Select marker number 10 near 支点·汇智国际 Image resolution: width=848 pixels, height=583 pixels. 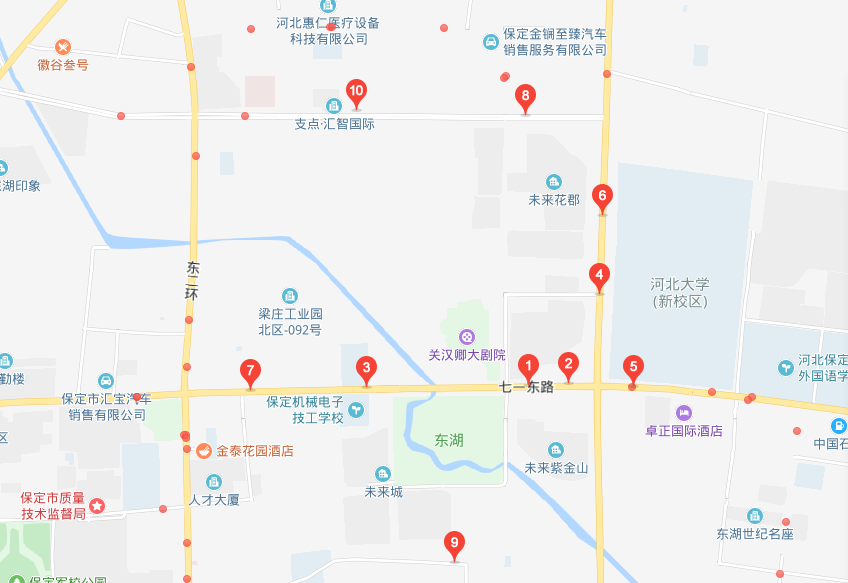[x=356, y=92]
